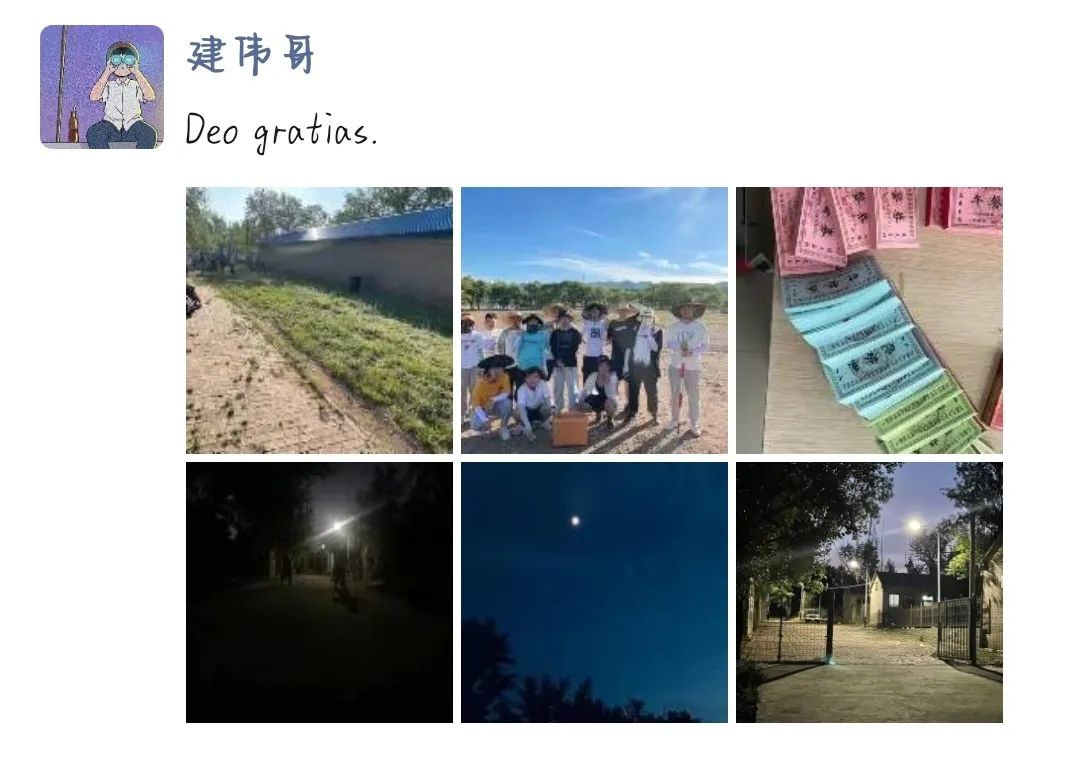View the moon in night sky photo
Viewport: 1080px width, 759px height.
594,592
